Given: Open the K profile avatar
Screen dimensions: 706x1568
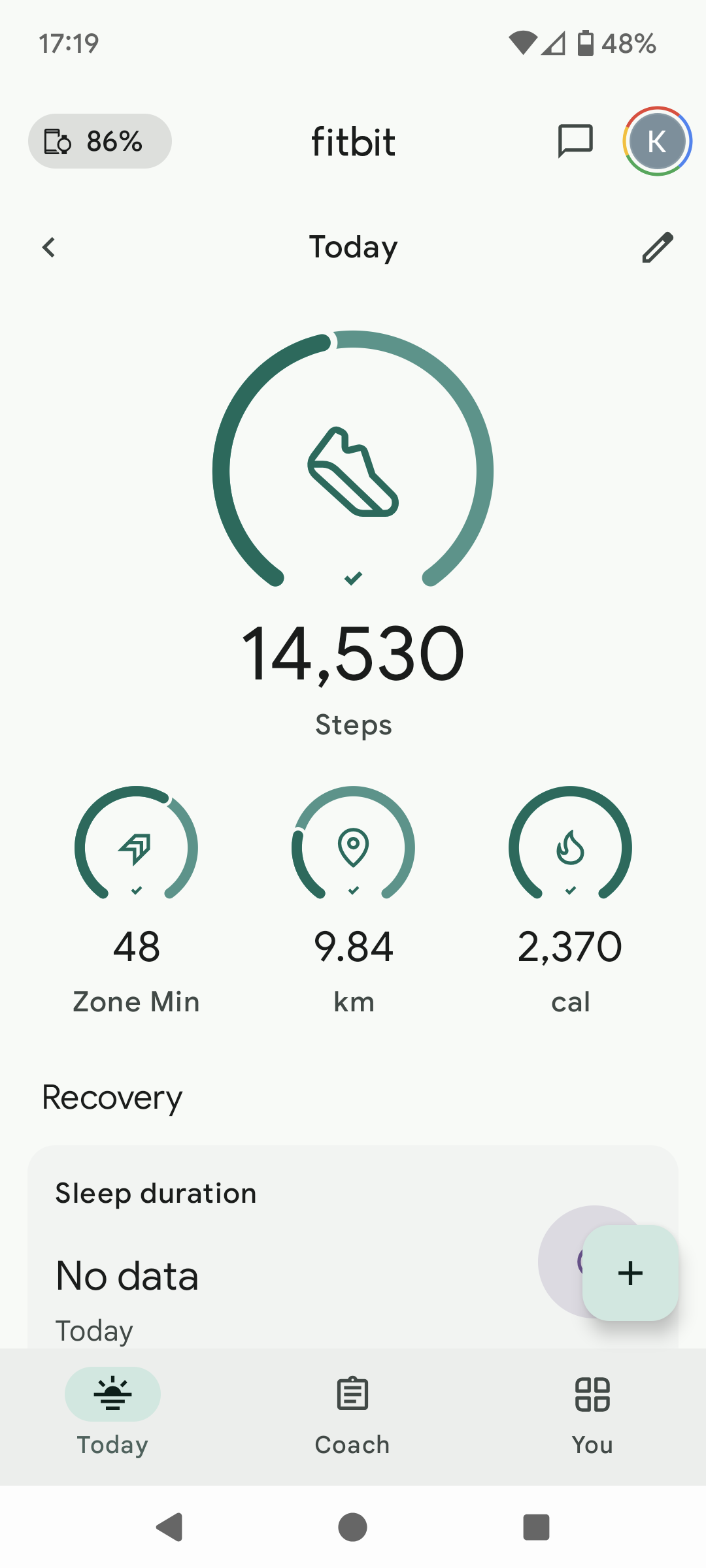Looking at the screenshot, I should click(657, 141).
